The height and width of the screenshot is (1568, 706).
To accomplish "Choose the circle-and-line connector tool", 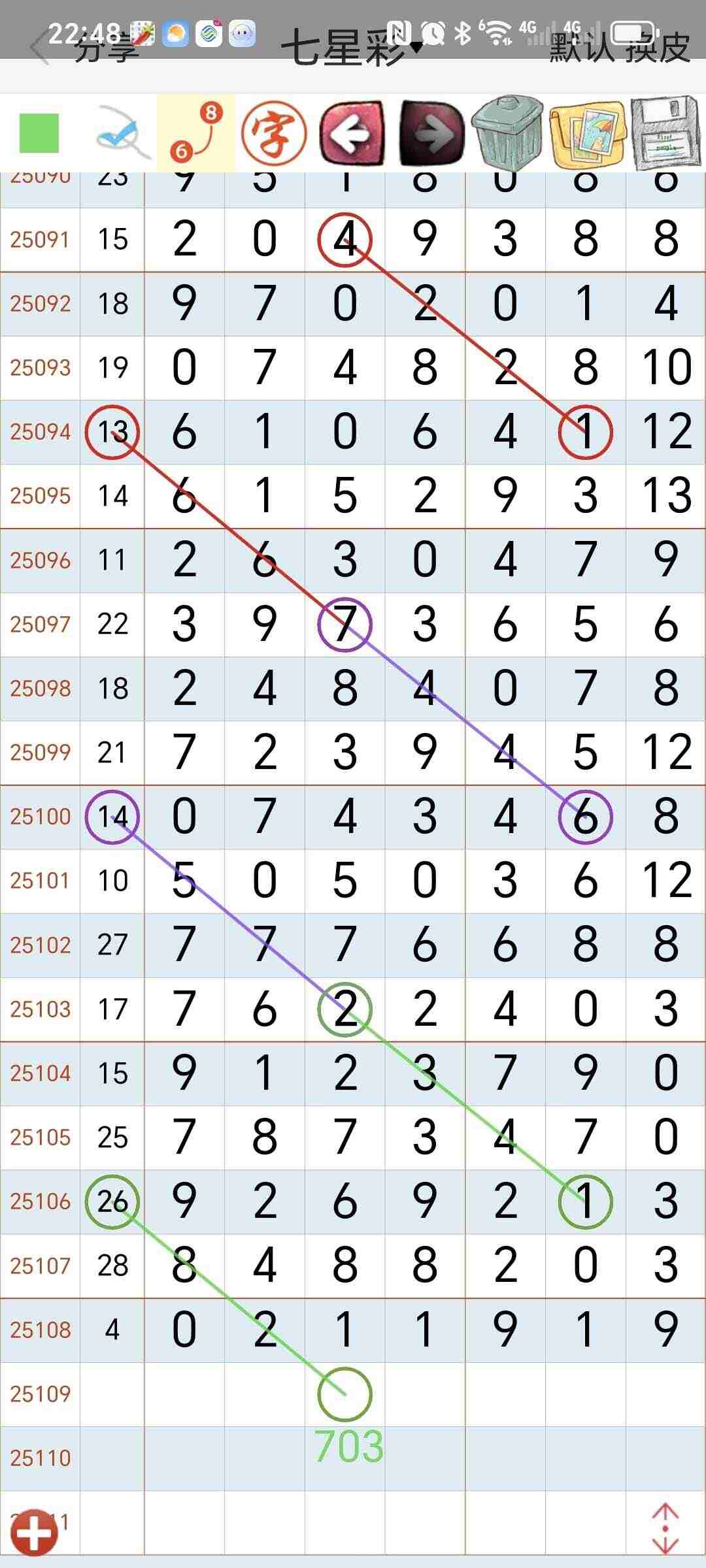I will click(x=196, y=133).
